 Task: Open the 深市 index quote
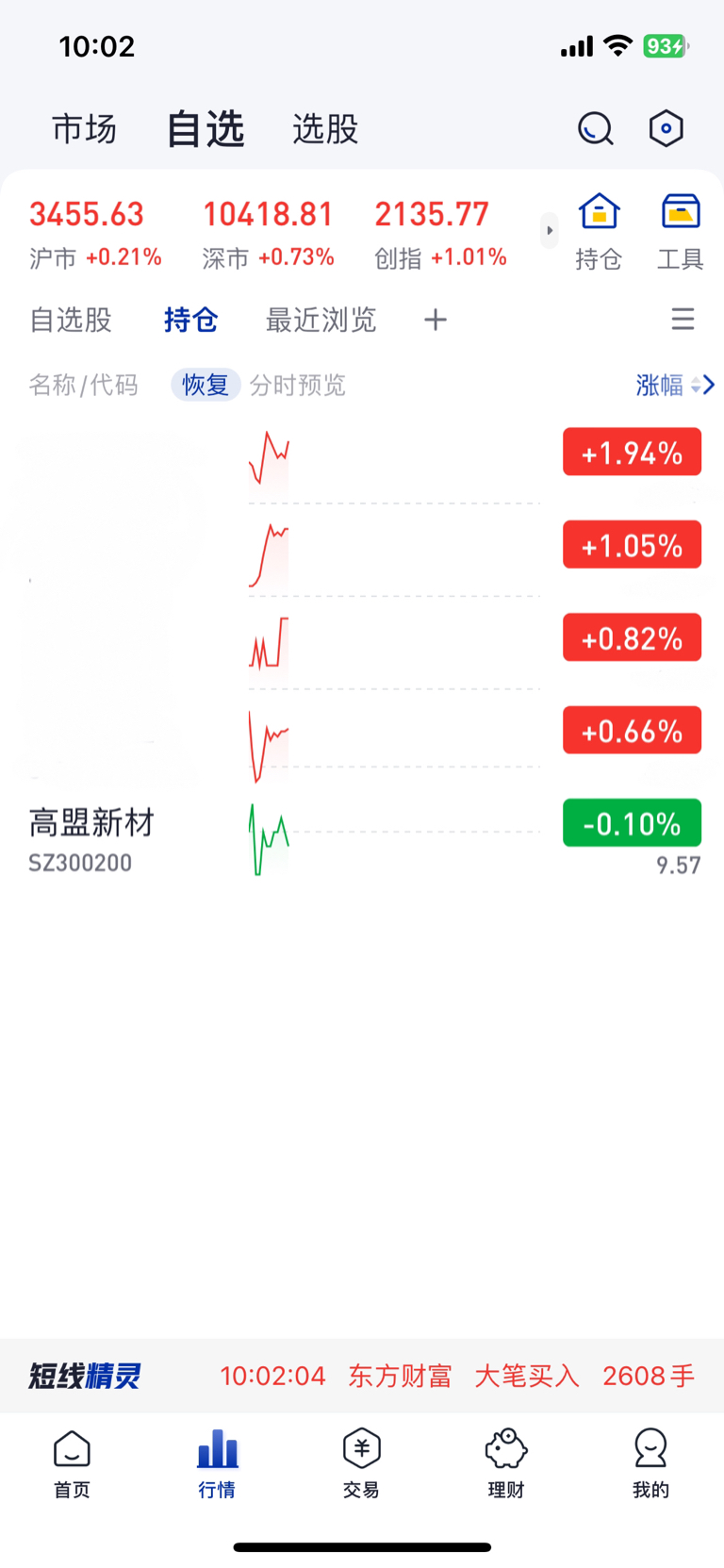[268, 234]
